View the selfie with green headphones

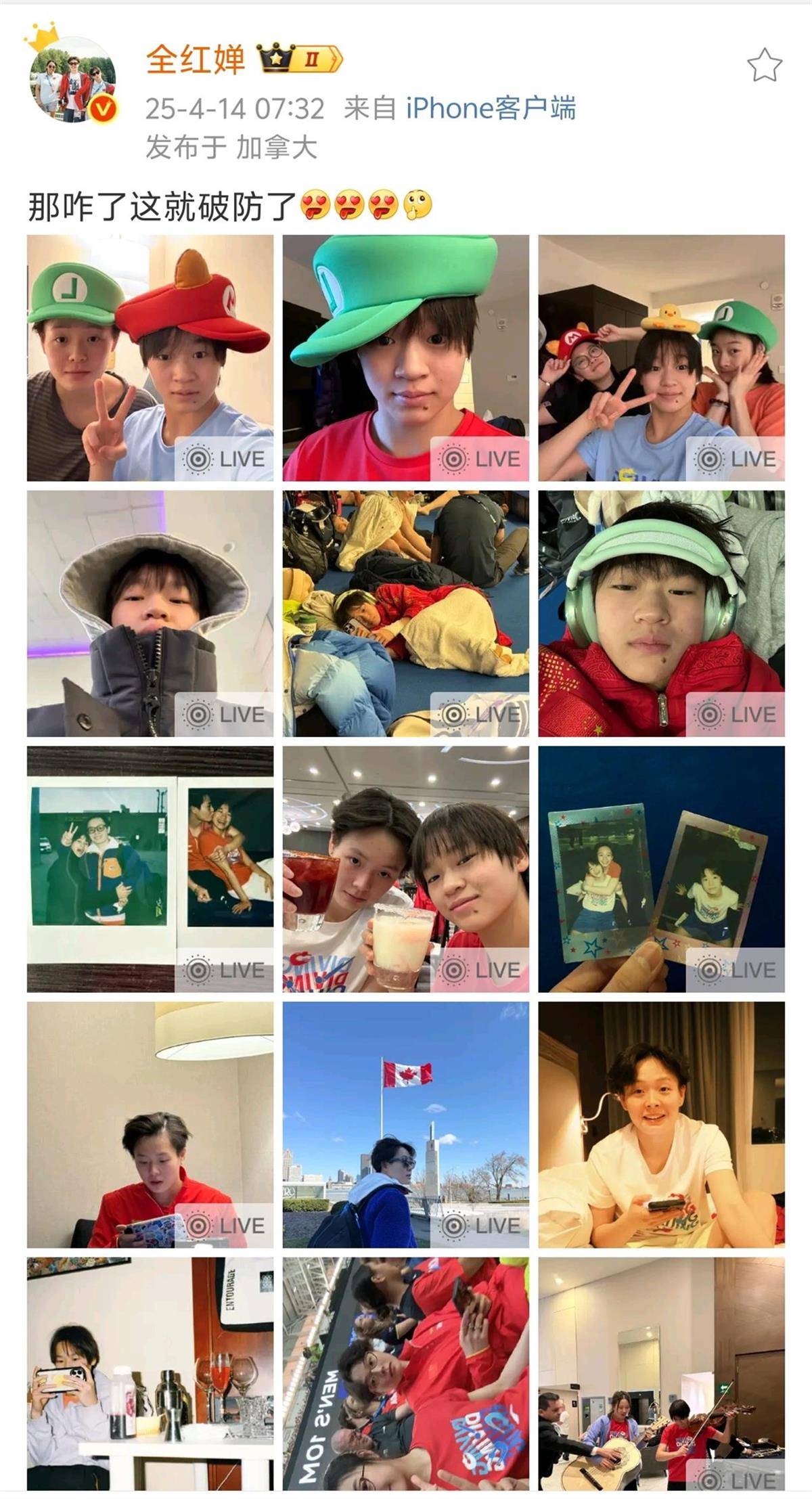coord(661,613)
